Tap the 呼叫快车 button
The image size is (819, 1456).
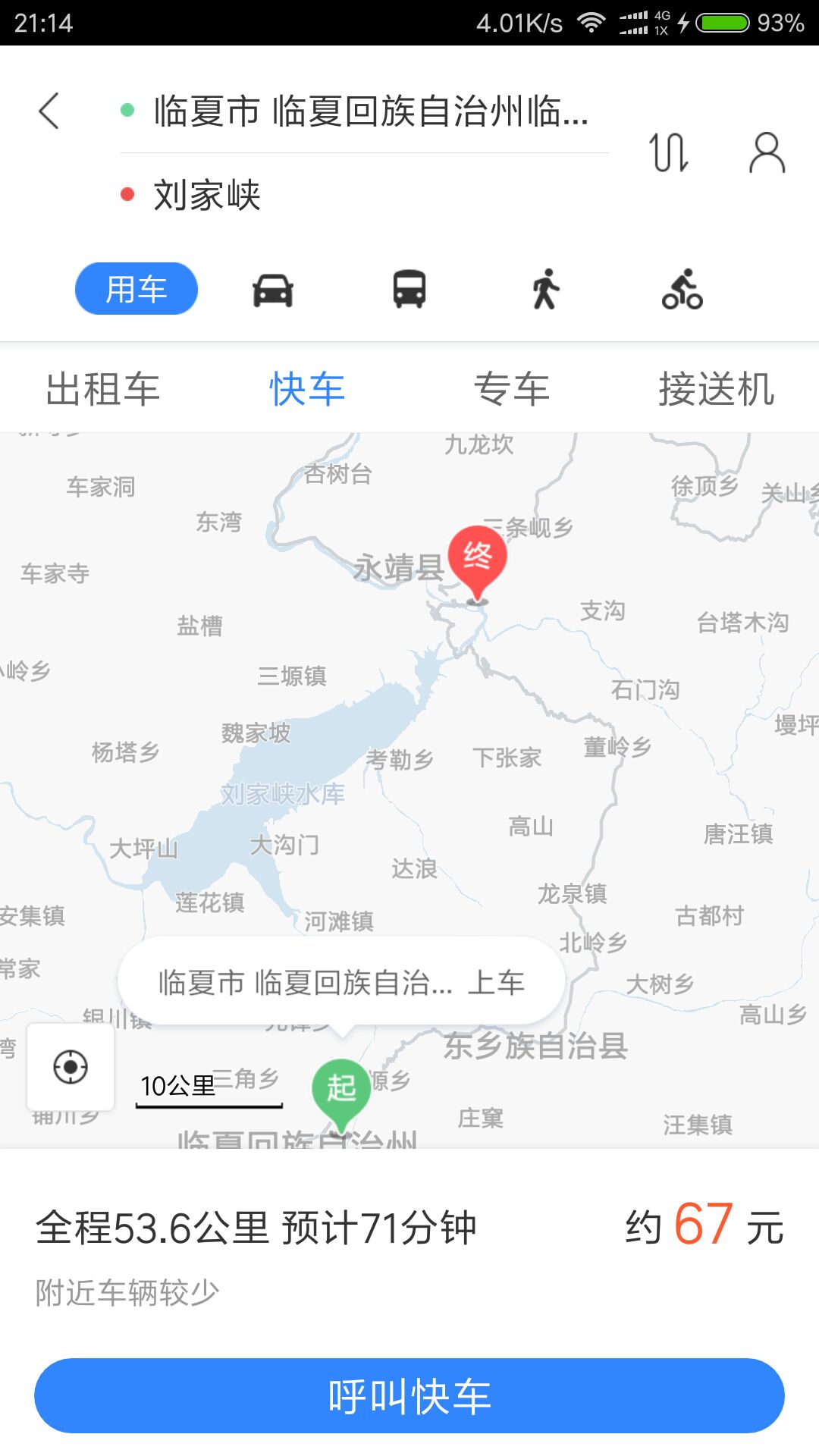409,1396
